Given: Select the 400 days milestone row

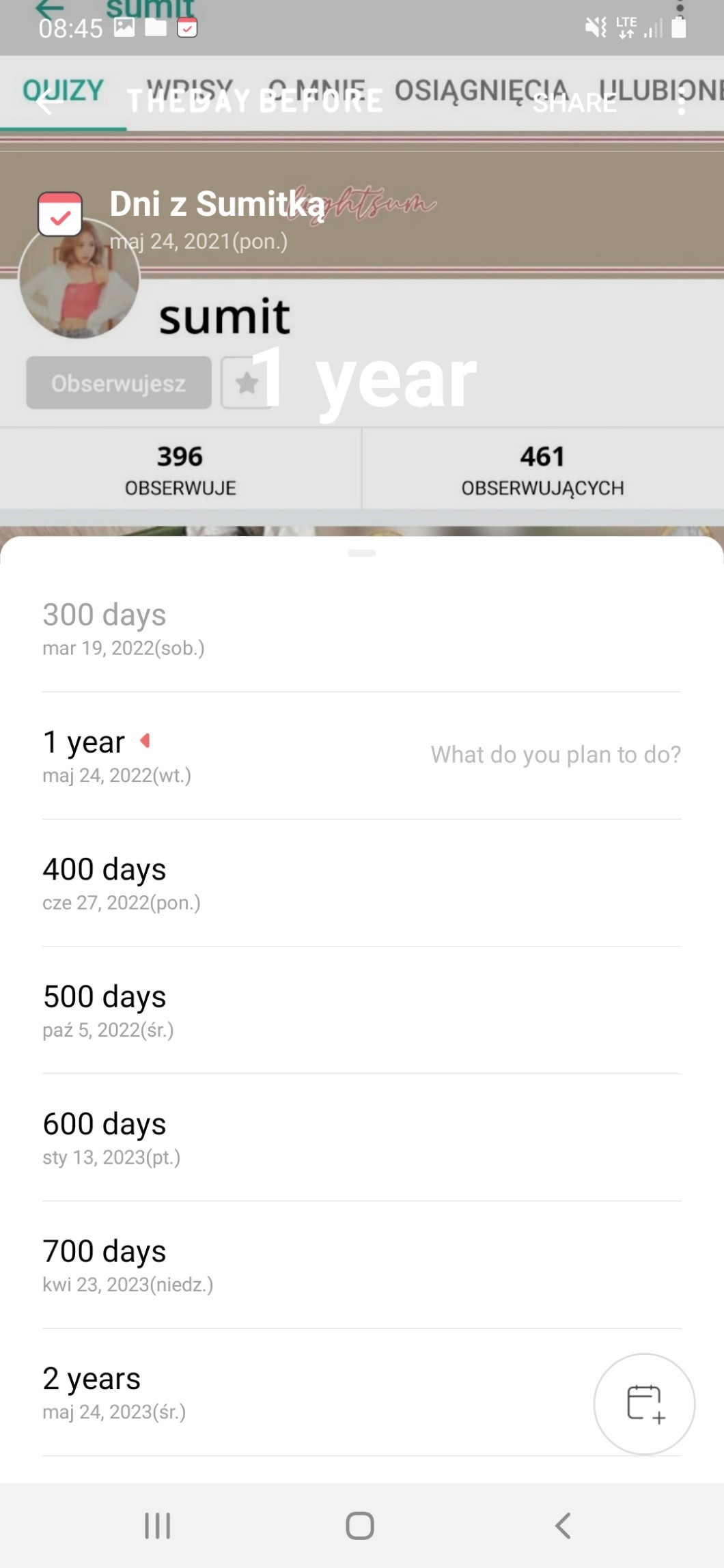Looking at the screenshot, I should point(362,883).
